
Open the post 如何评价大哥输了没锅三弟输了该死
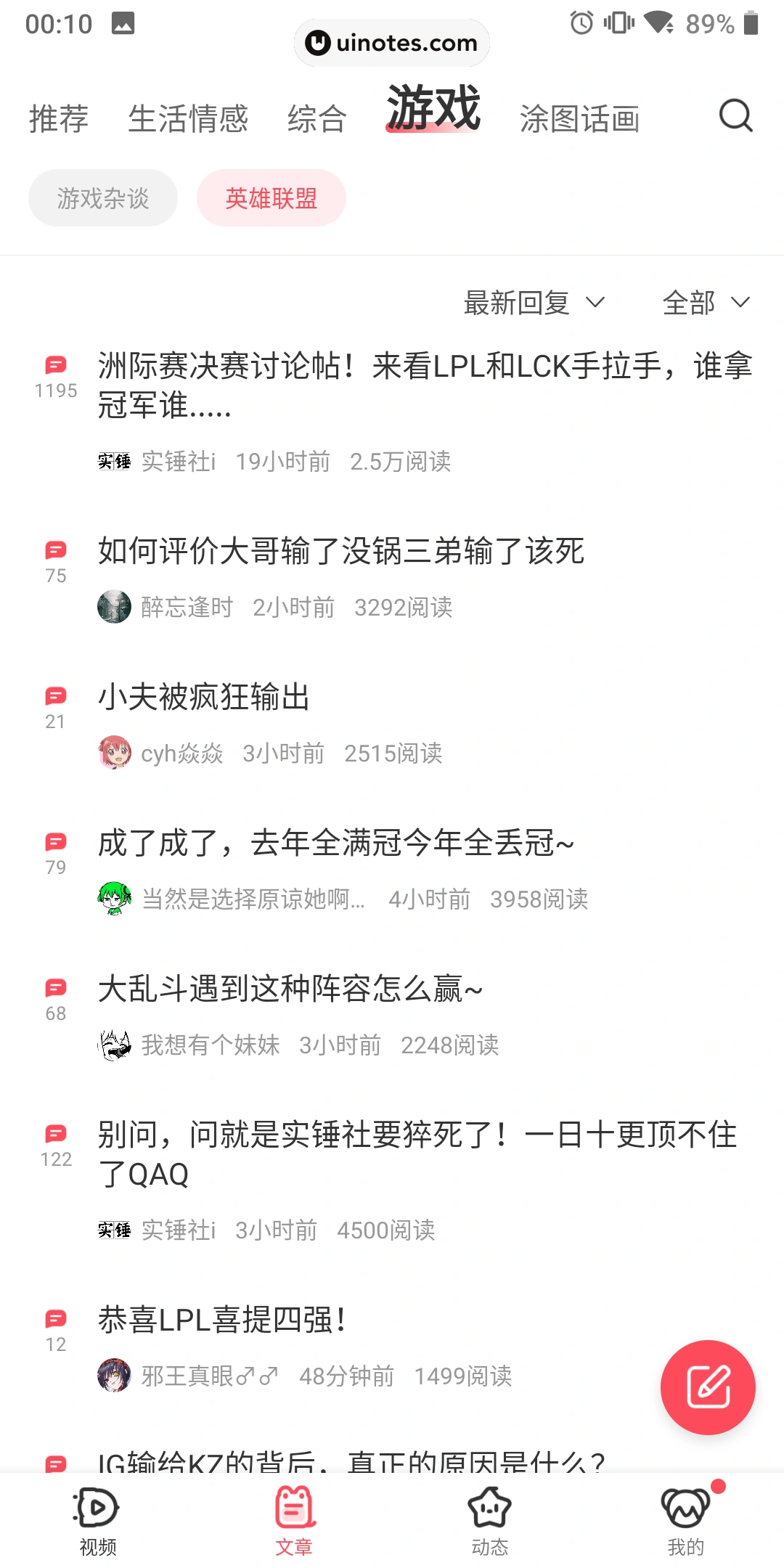click(341, 551)
